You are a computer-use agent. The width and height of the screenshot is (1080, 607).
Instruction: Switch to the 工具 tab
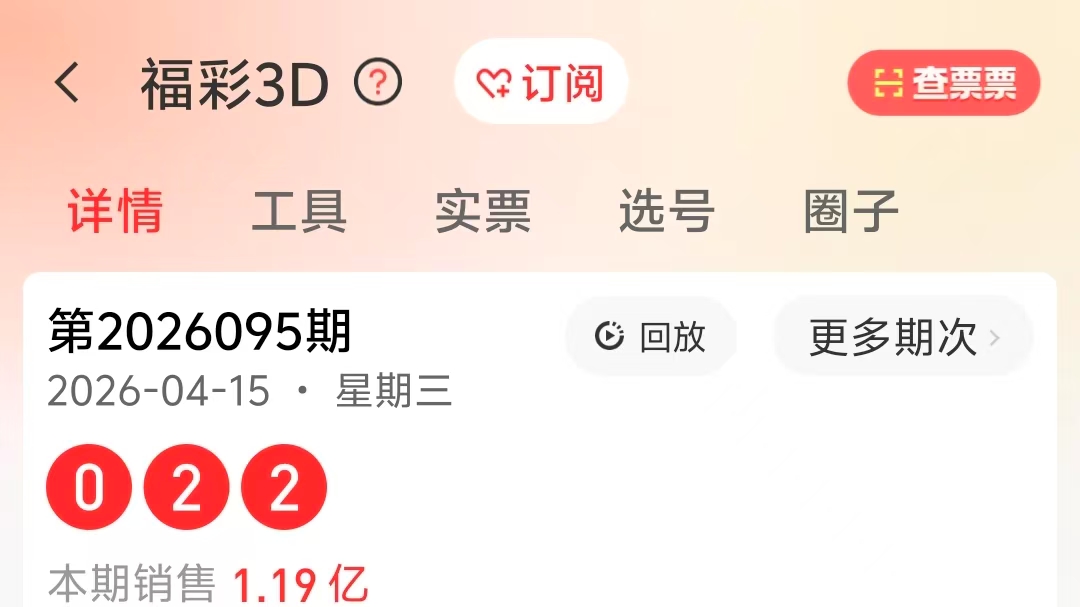(299, 211)
